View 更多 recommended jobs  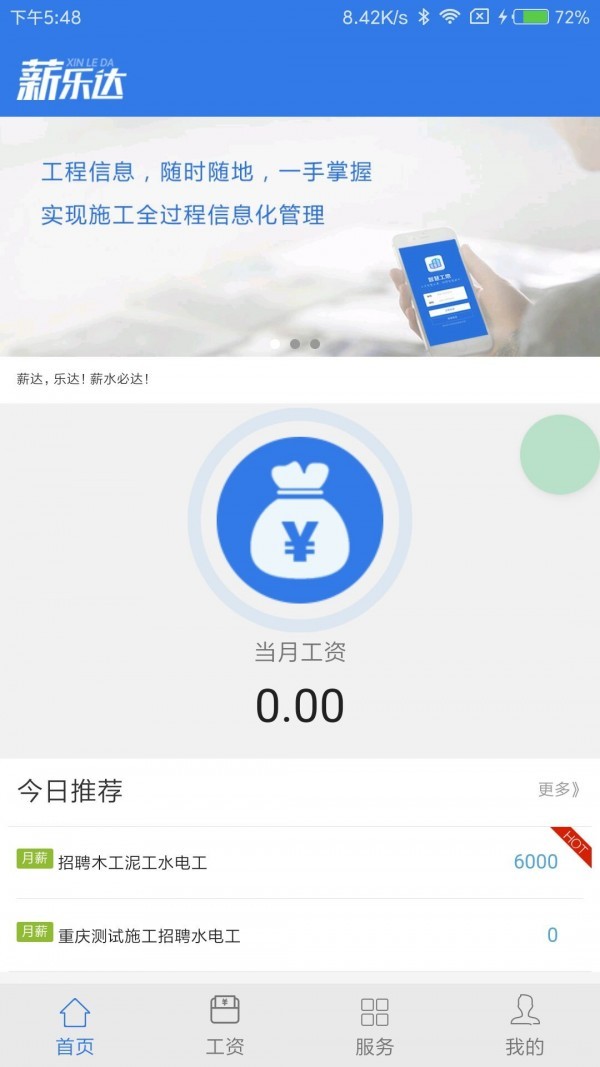click(559, 790)
